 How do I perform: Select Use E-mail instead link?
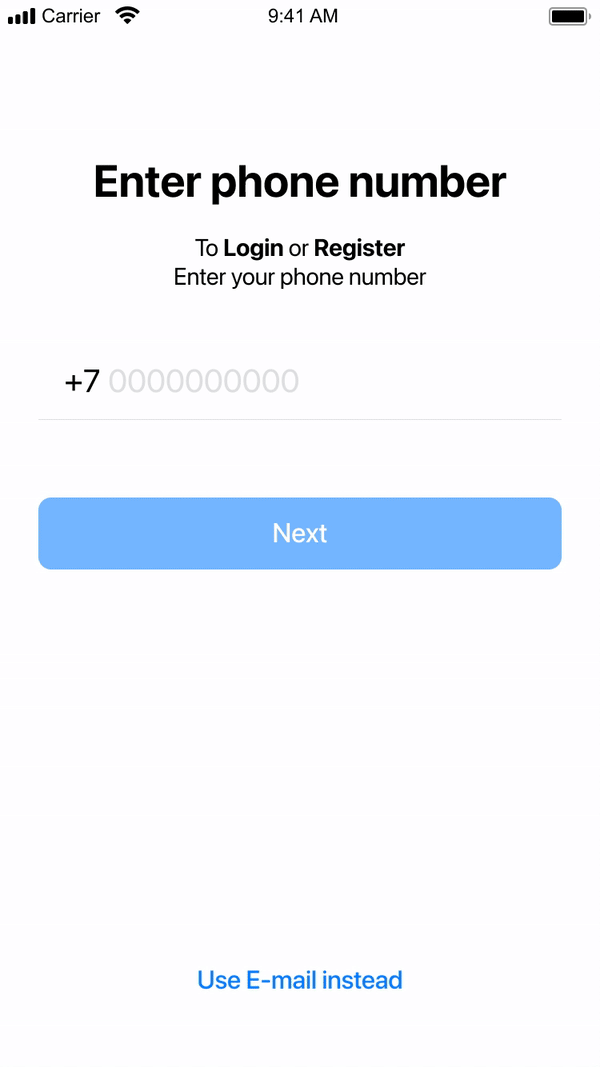click(299, 980)
